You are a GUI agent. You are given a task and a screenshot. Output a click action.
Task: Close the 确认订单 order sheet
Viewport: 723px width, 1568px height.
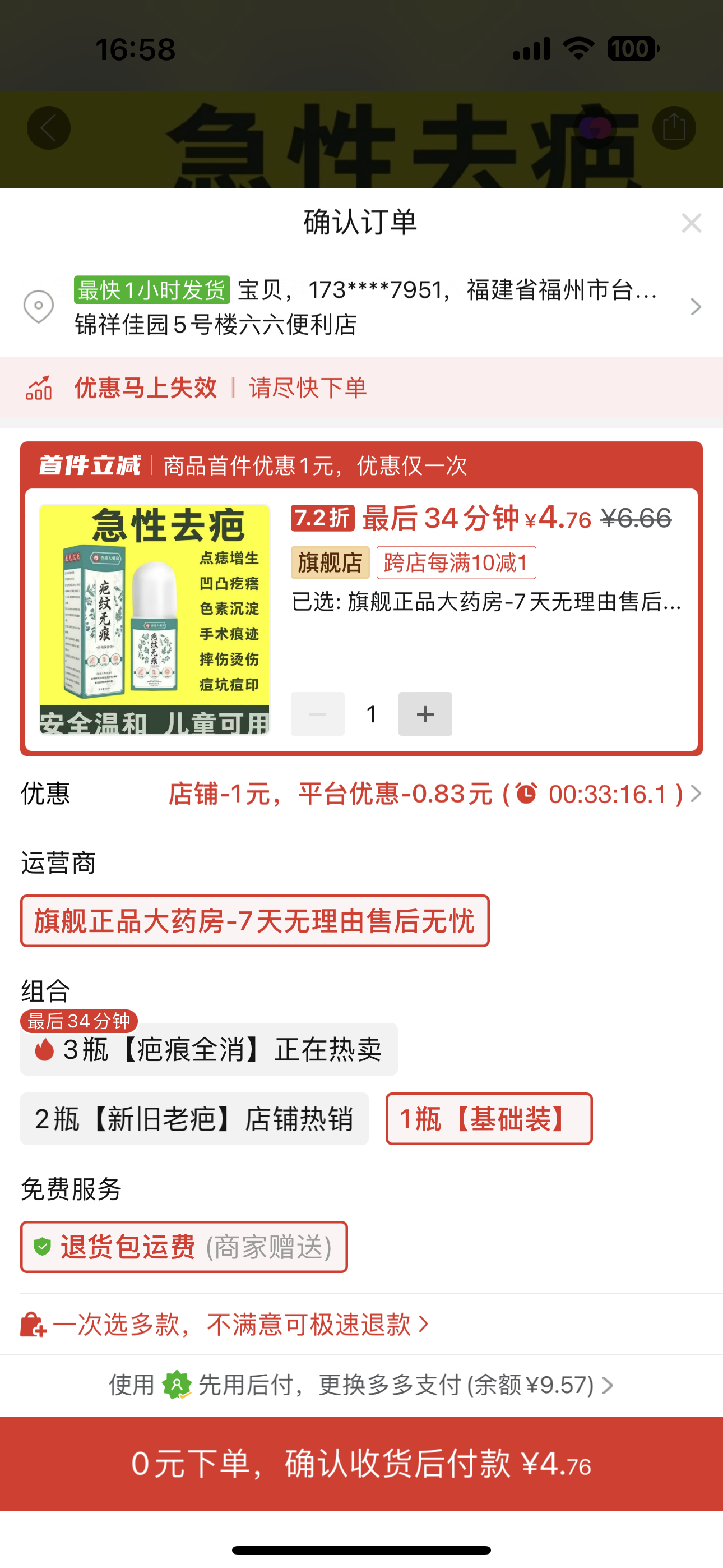[x=692, y=223]
